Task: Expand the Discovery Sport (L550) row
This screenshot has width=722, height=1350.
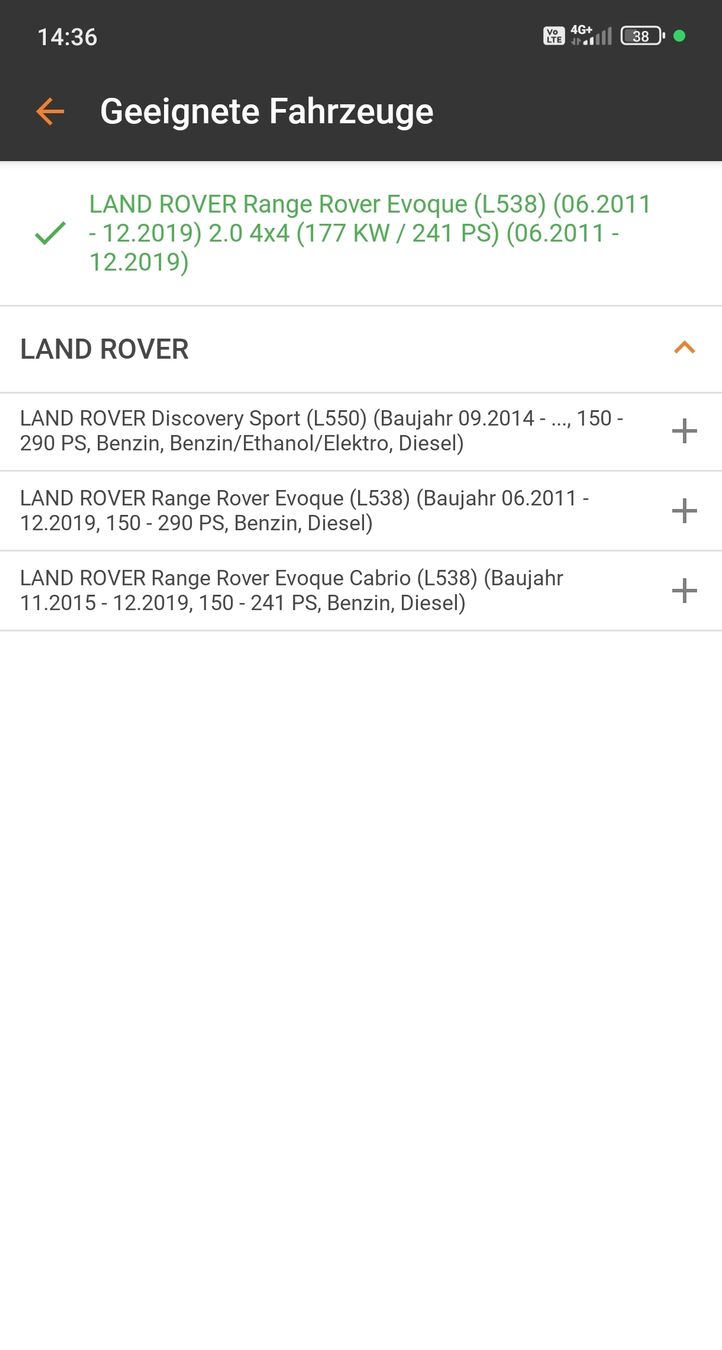Action: (x=684, y=432)
